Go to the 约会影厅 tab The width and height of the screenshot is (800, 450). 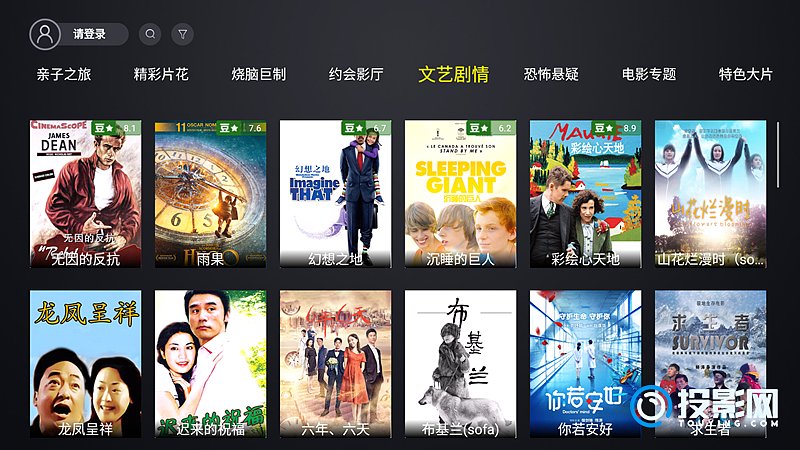(356, 75)
